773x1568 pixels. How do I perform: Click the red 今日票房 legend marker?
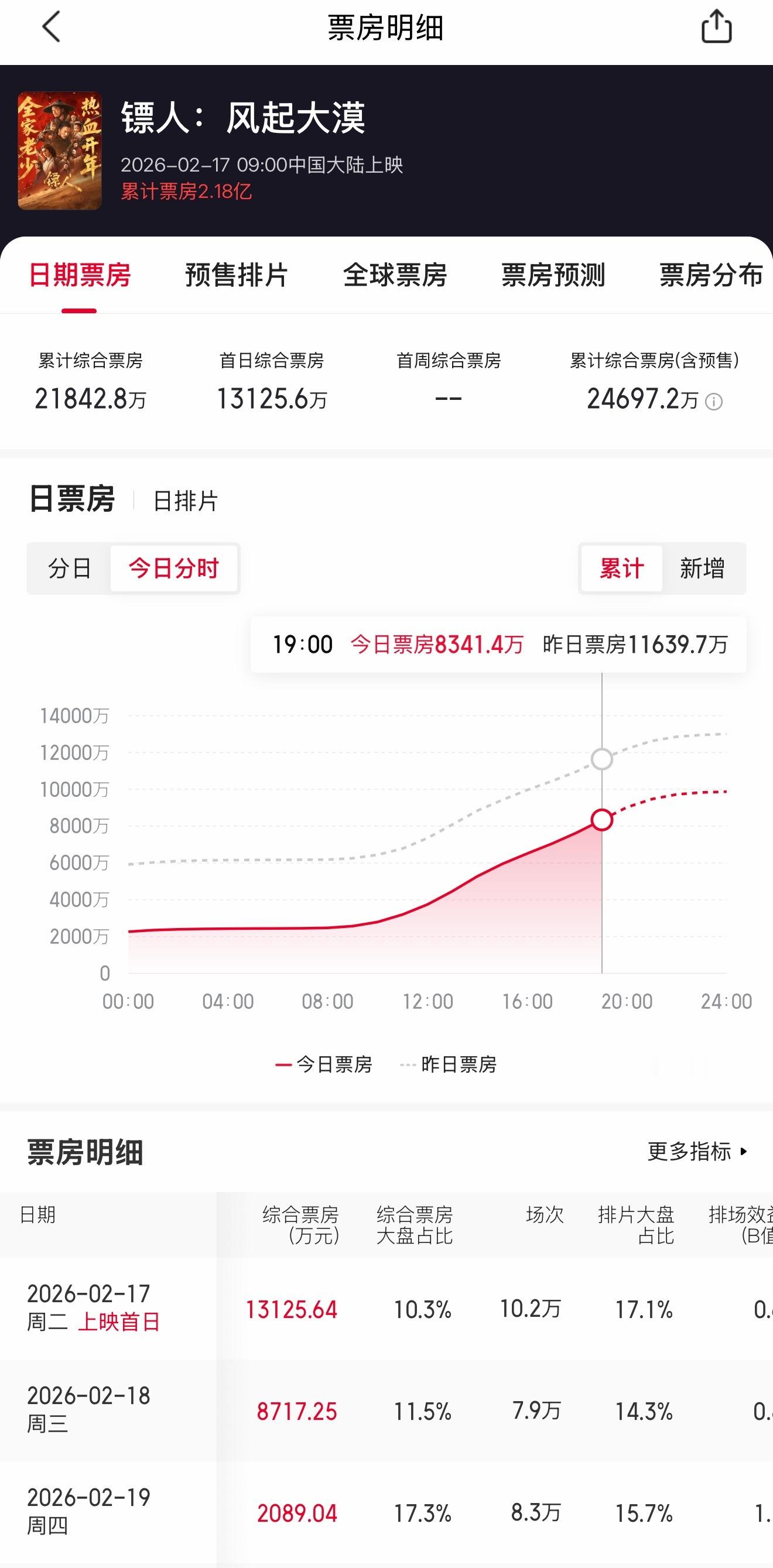pos(283,1064)
